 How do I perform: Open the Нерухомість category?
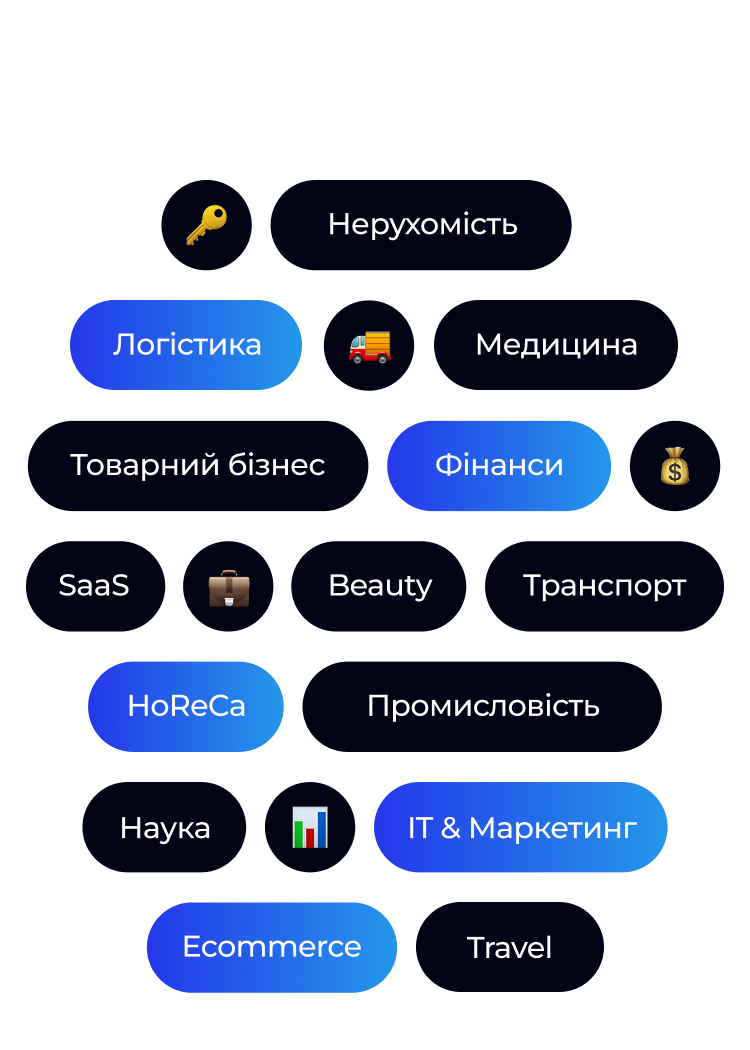point(420,225)
